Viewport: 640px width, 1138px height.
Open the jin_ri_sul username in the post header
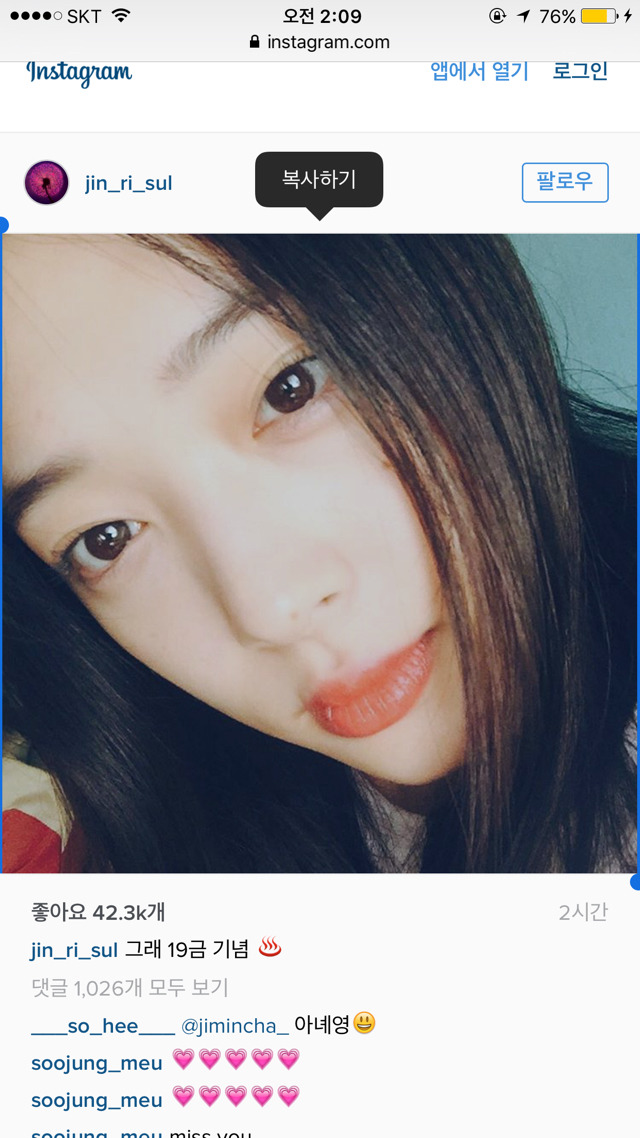[x=128, y=183]
